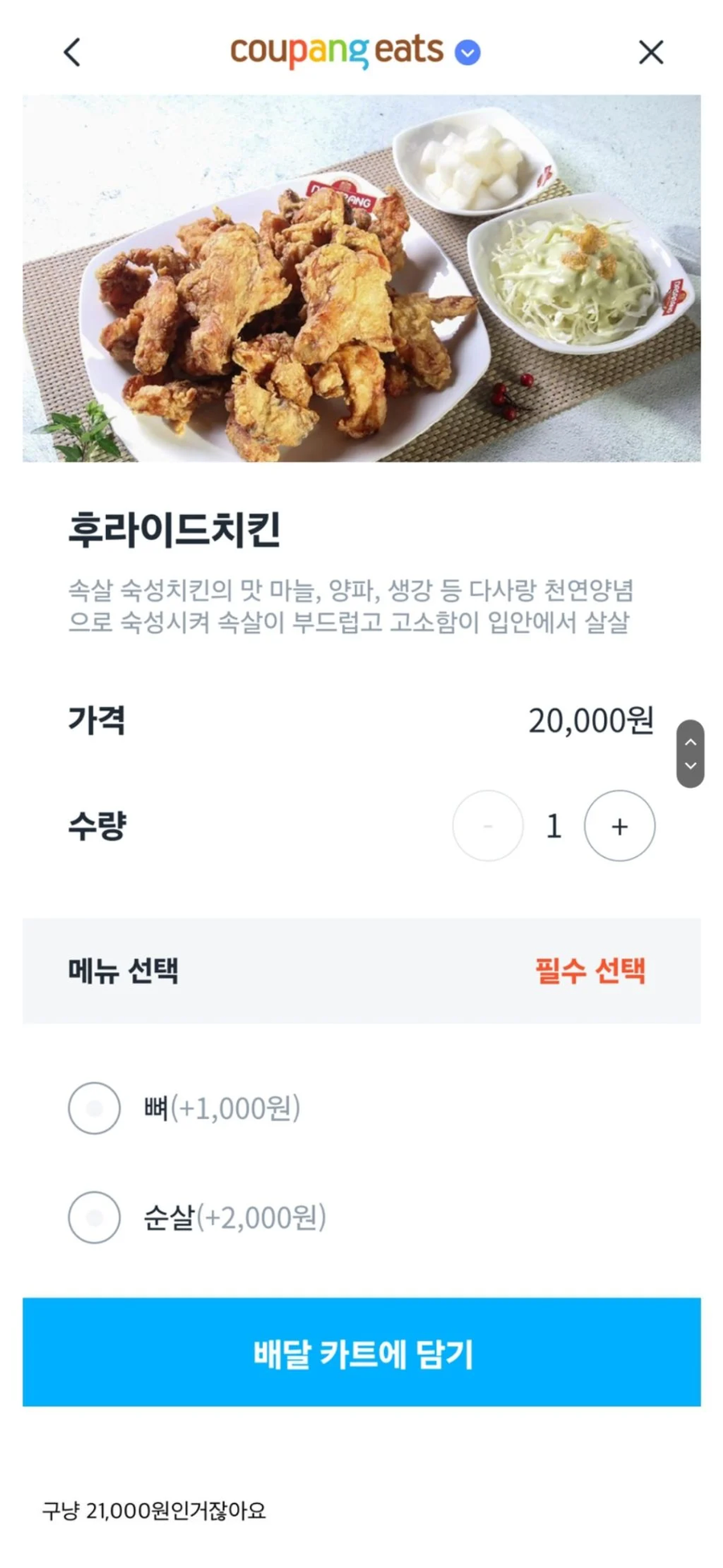
Task: Click the radio circle next to 뼈
Action: point(94,1108)
